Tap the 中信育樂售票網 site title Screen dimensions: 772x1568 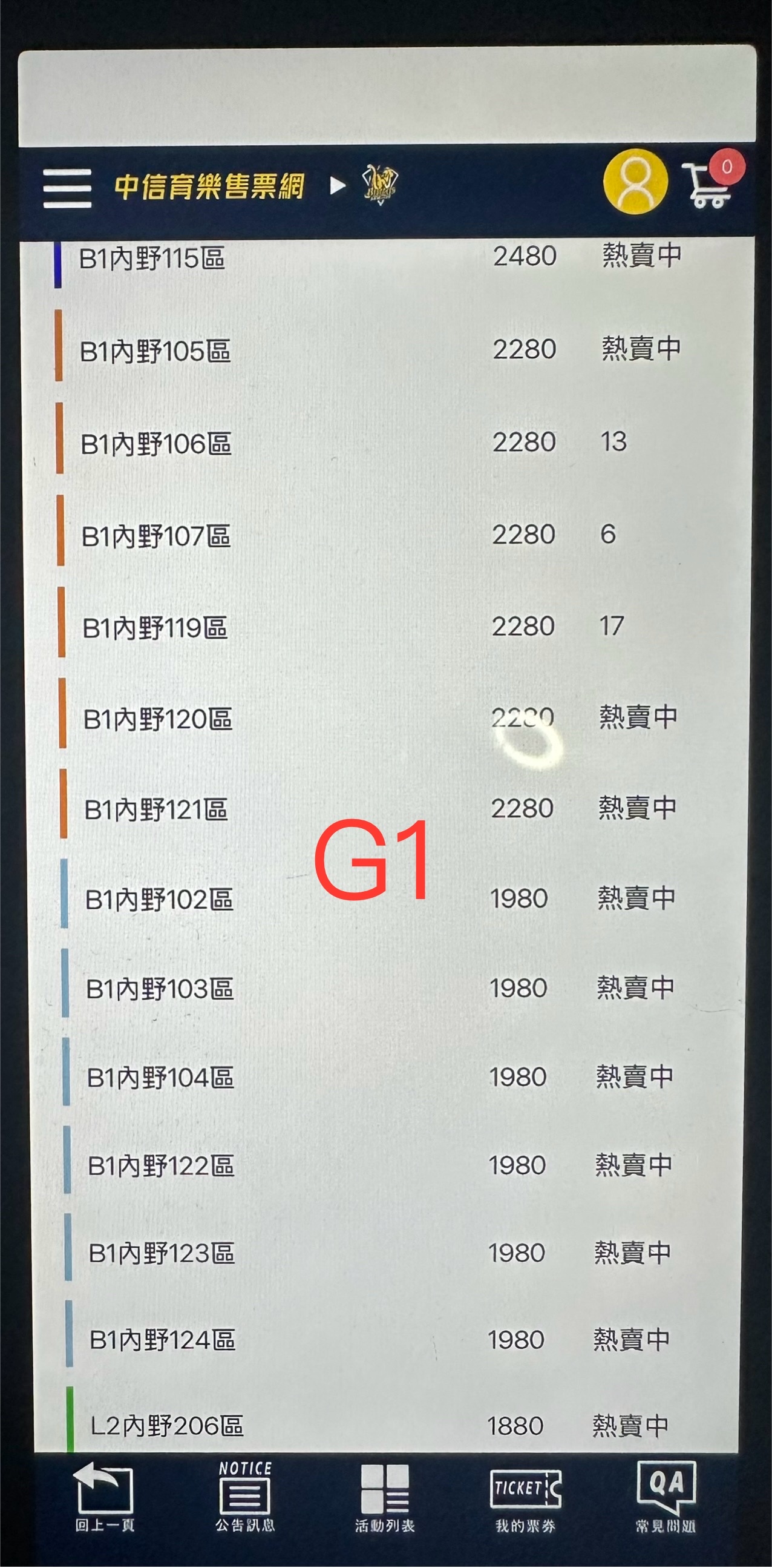click(x=209, y=186)
